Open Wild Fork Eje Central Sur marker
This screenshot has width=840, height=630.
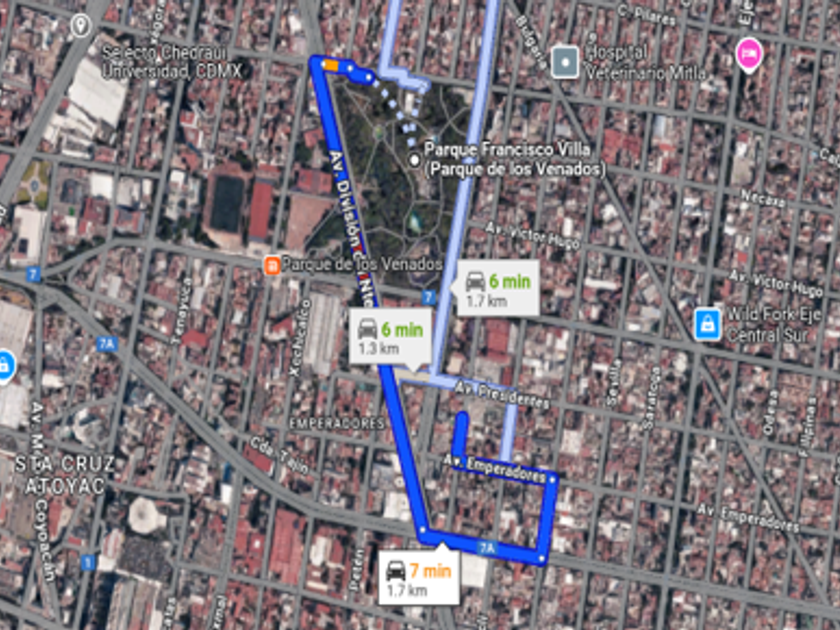coord(707,324)
